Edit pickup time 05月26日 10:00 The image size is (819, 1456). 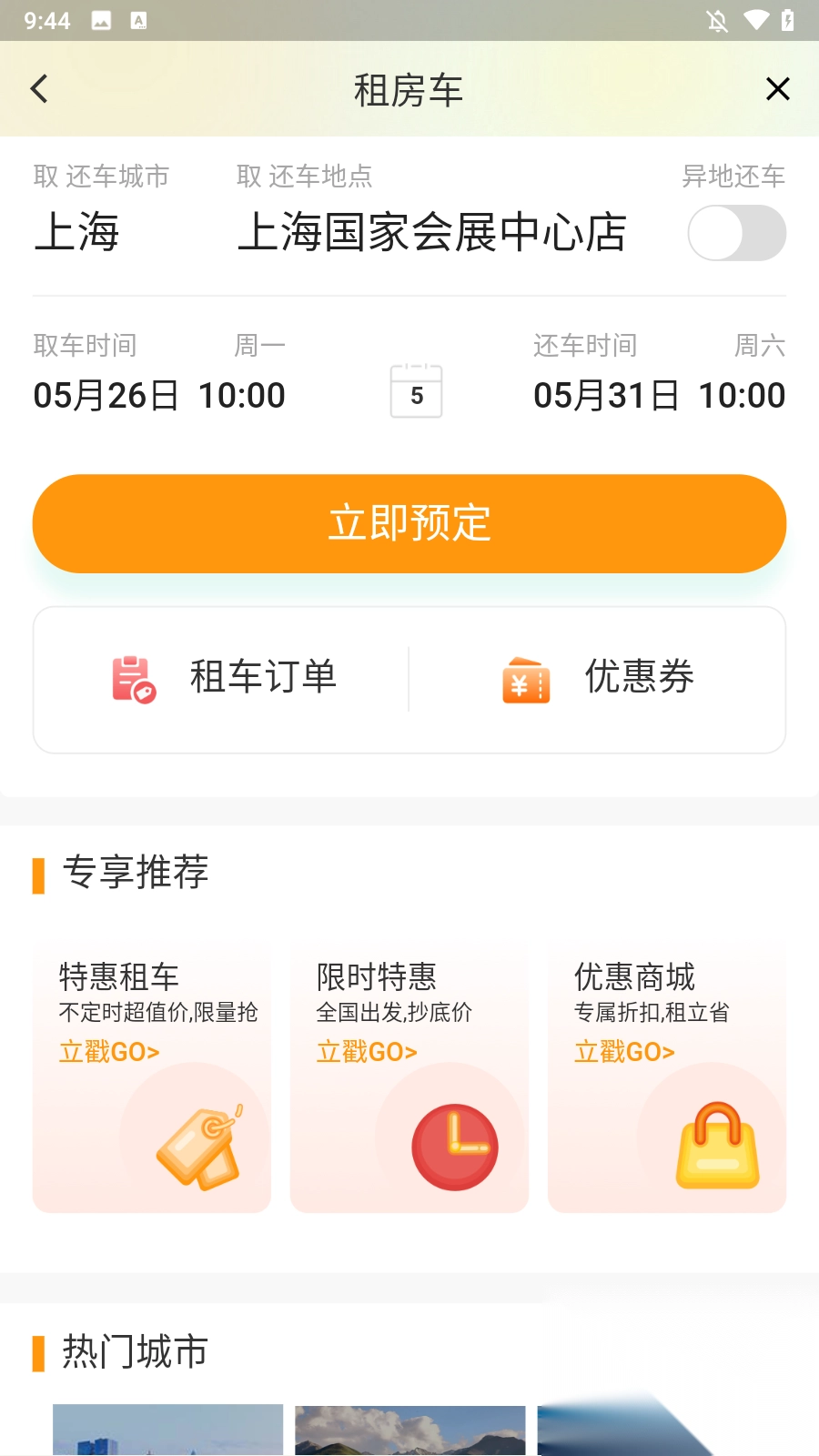coord(159,395)
